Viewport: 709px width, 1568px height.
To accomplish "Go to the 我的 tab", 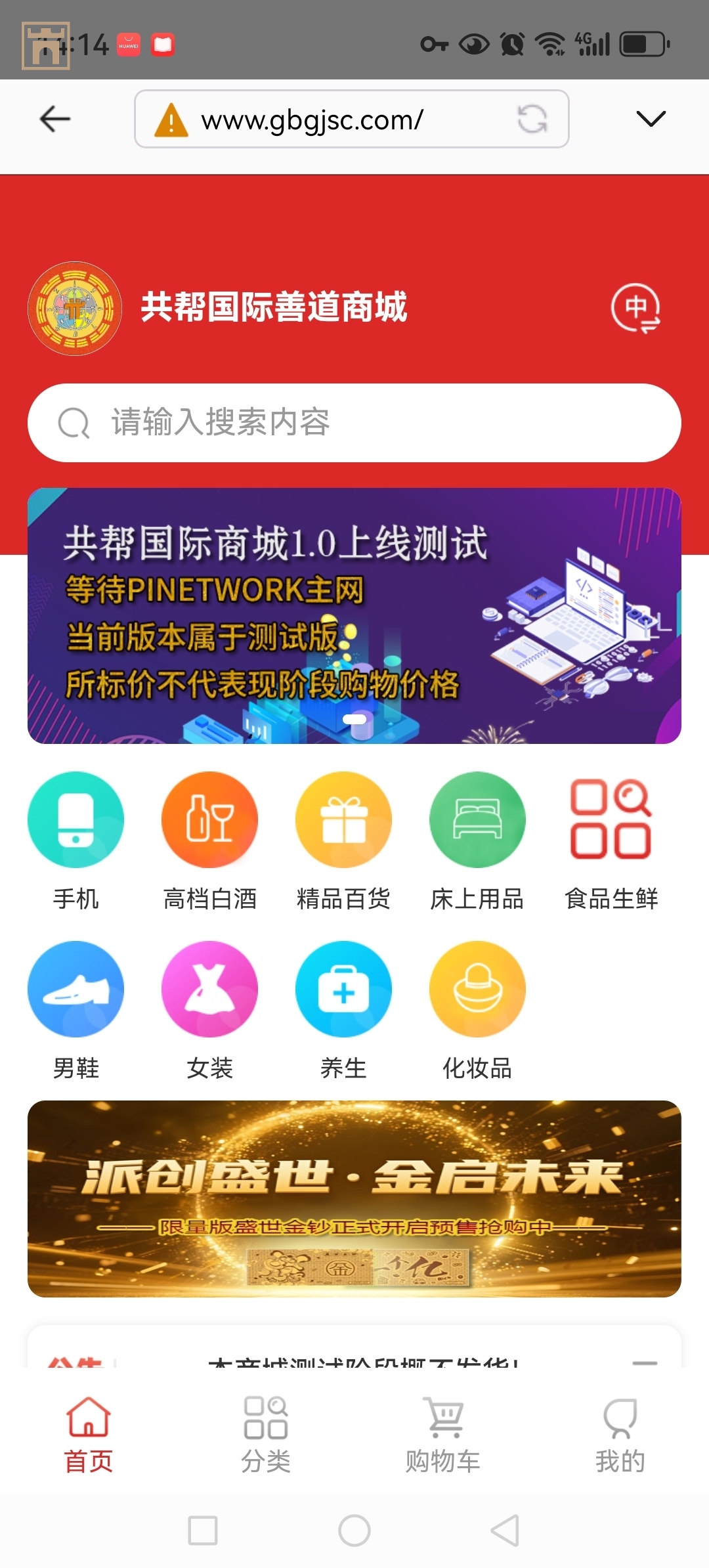I will point(620,1435).
